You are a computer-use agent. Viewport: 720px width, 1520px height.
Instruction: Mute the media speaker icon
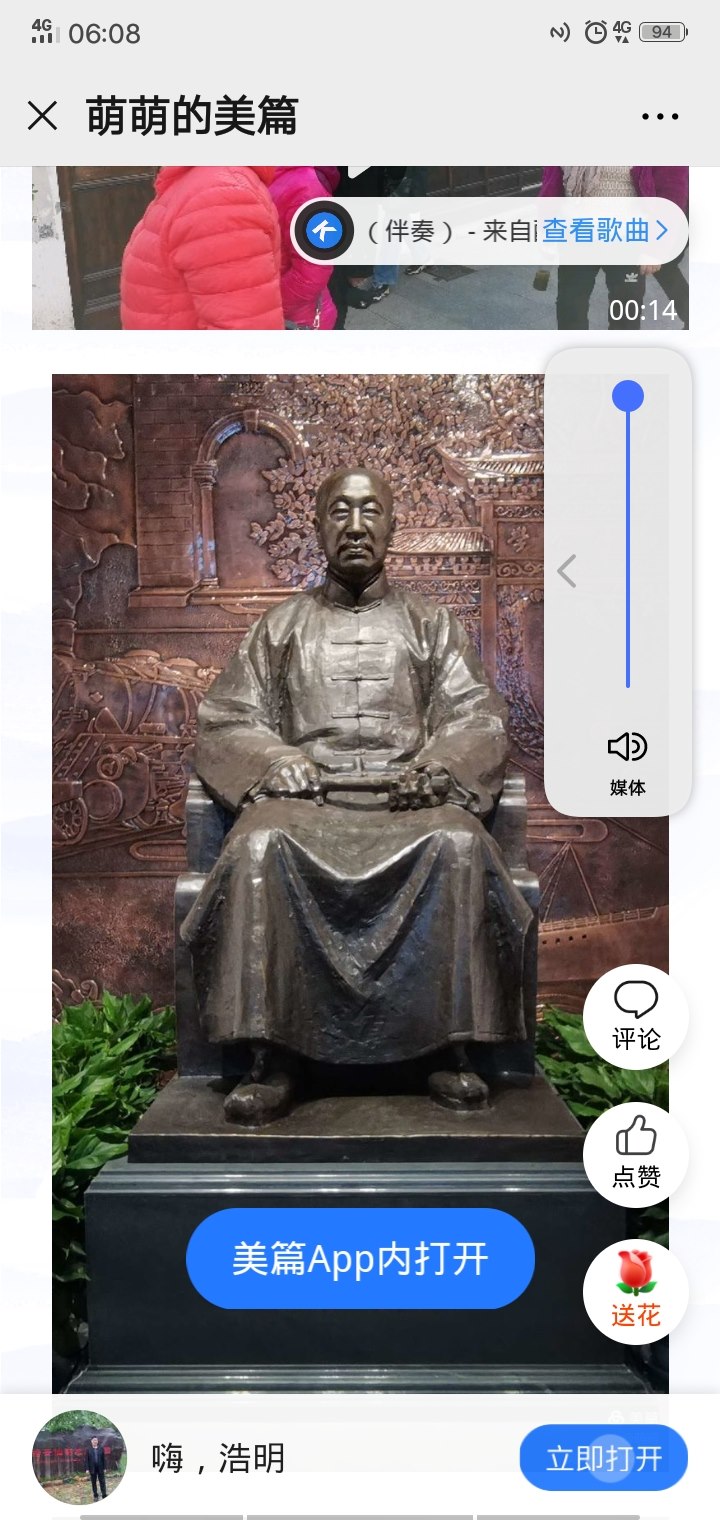(x=628, y=747)
